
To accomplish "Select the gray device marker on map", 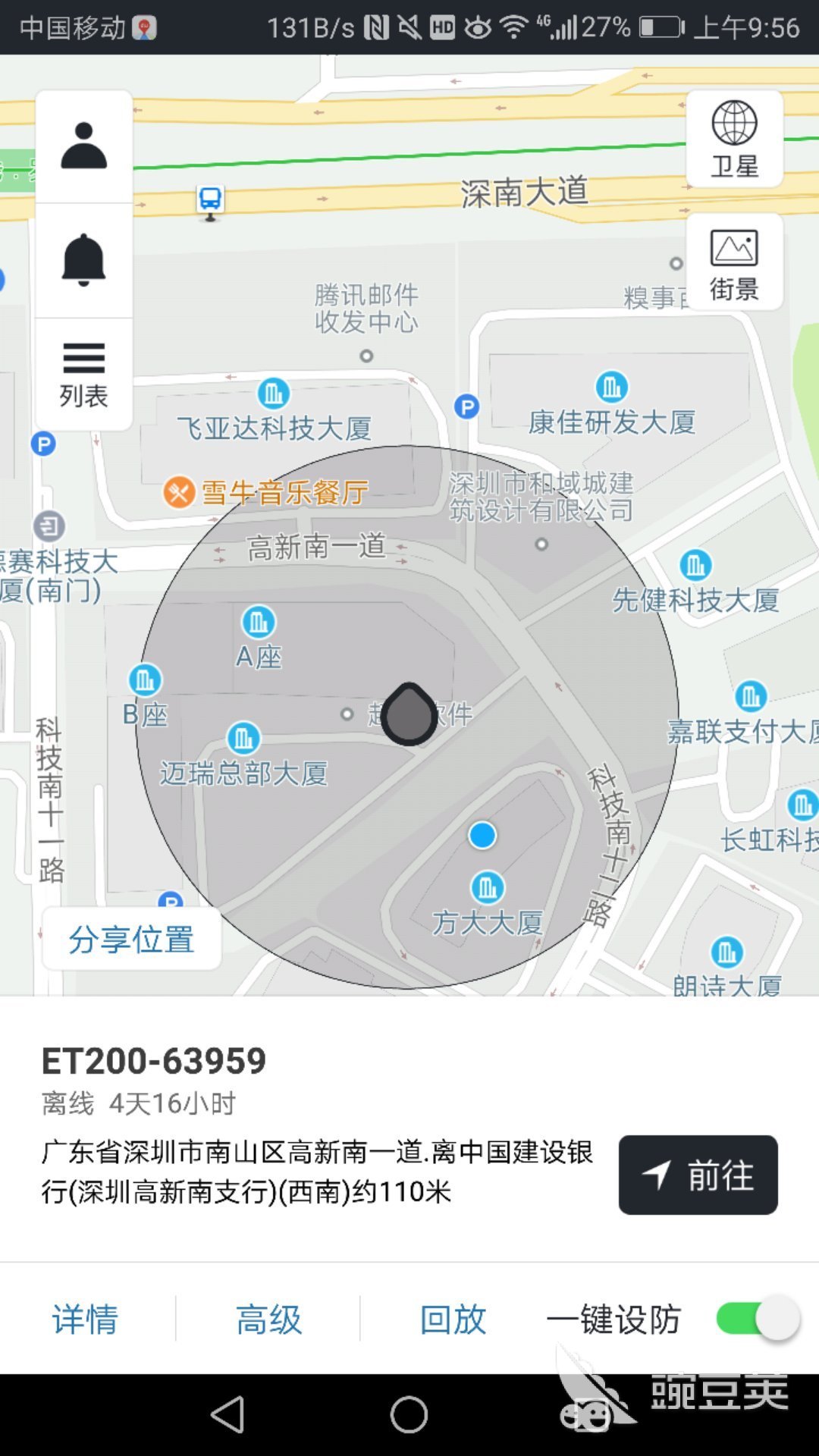I will (x=409, y=714).
